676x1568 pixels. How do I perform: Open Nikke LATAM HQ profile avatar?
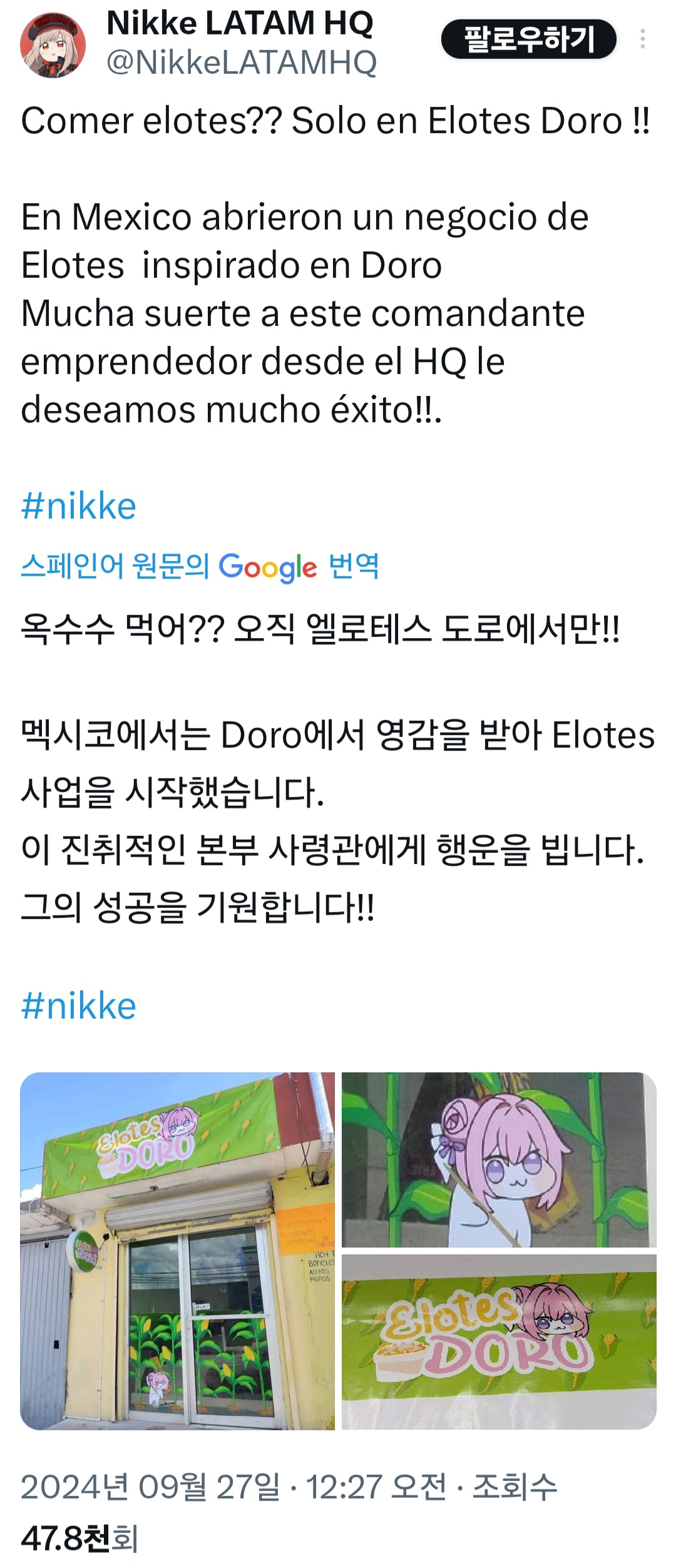(53, 45)
